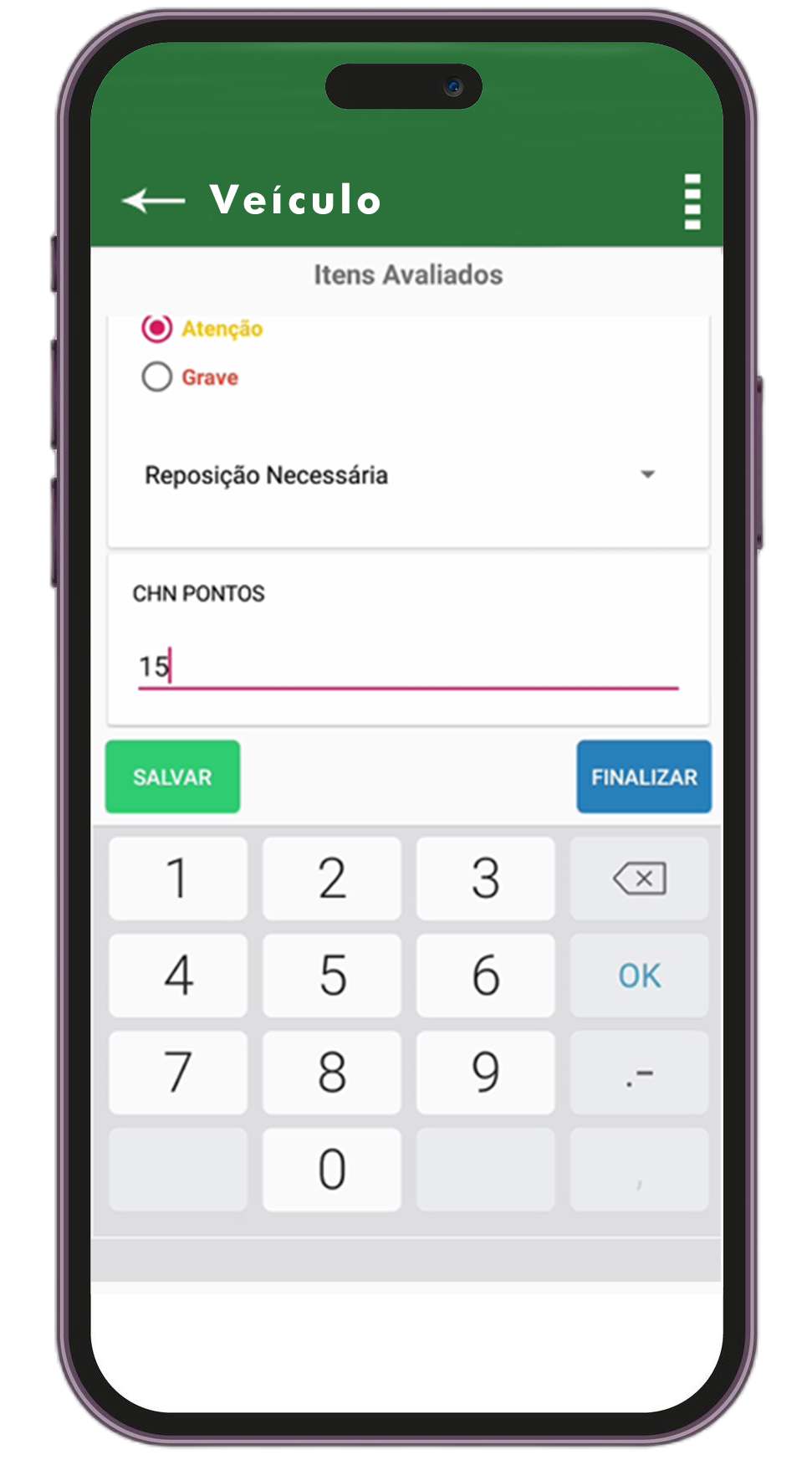
Task: Open the overflow menu in header
Action: tap(692, 202)
